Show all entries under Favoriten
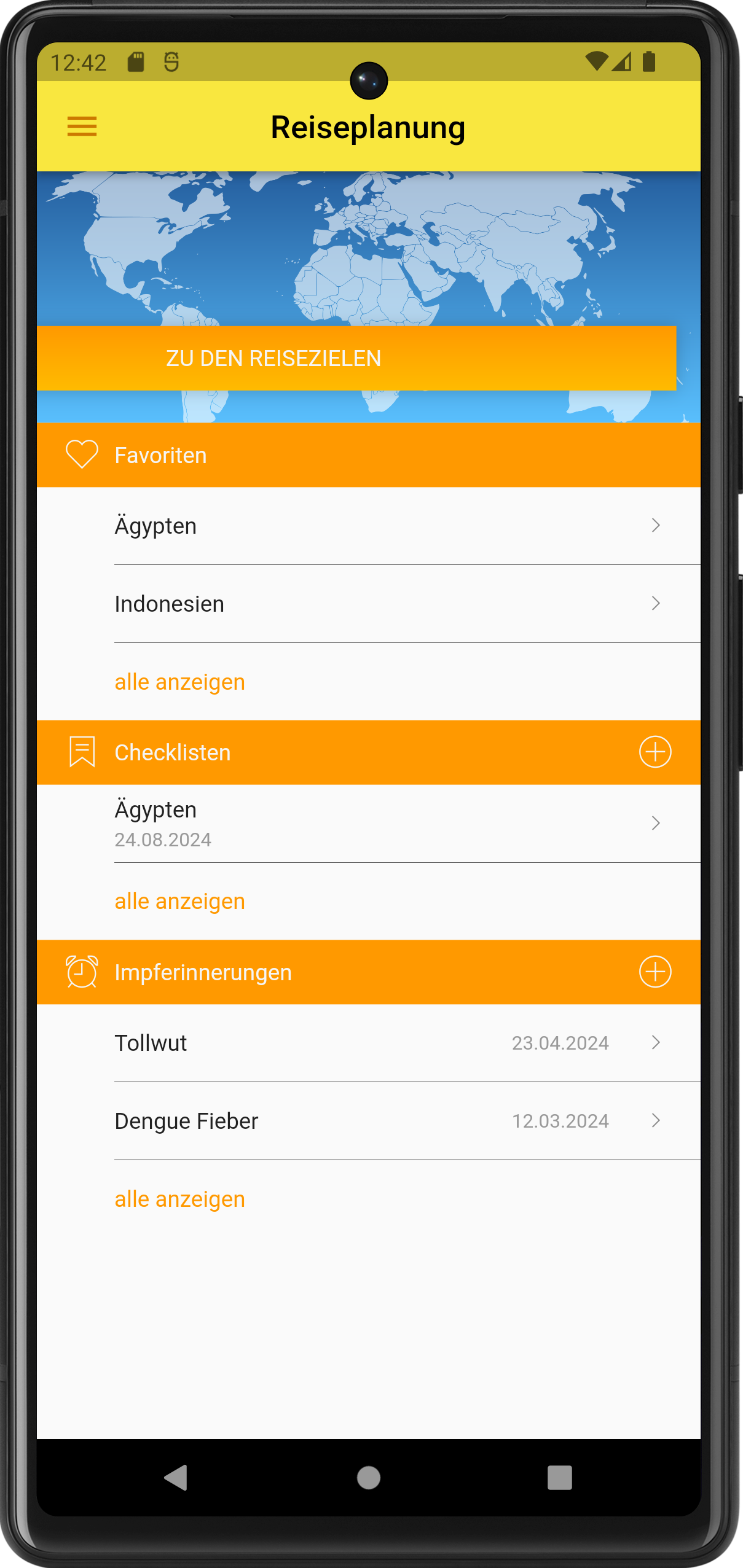This screenshot has width=743, height=1568. click(179, 682)
